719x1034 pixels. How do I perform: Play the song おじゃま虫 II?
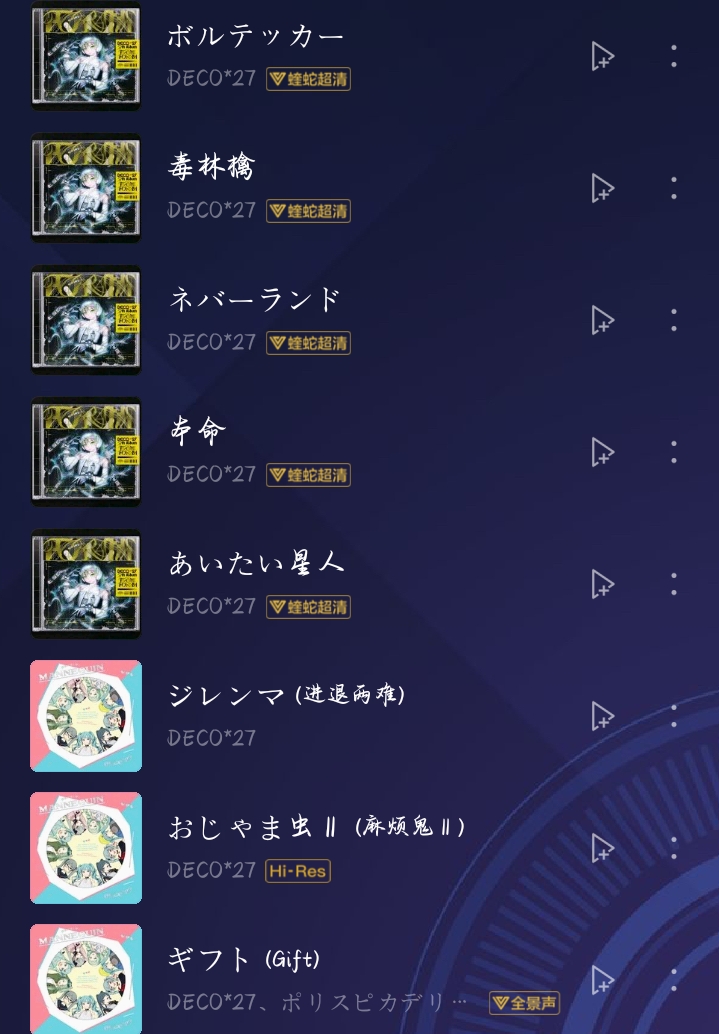(315, 827)
